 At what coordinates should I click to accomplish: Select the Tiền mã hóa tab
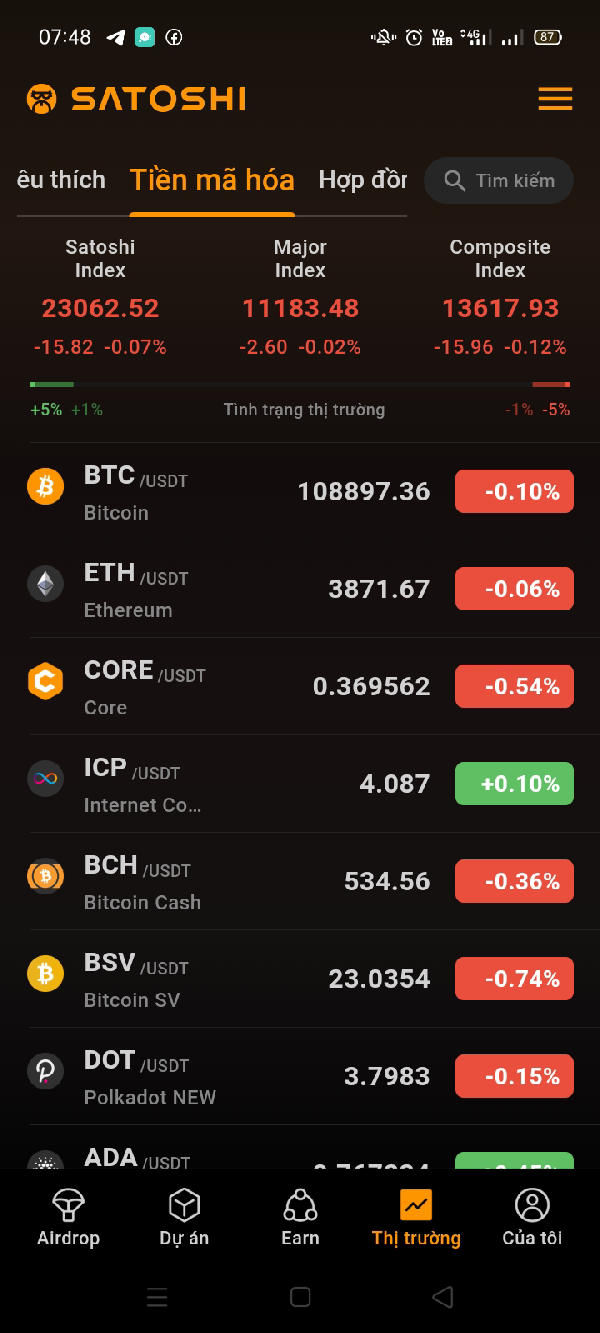click(212, 180)
